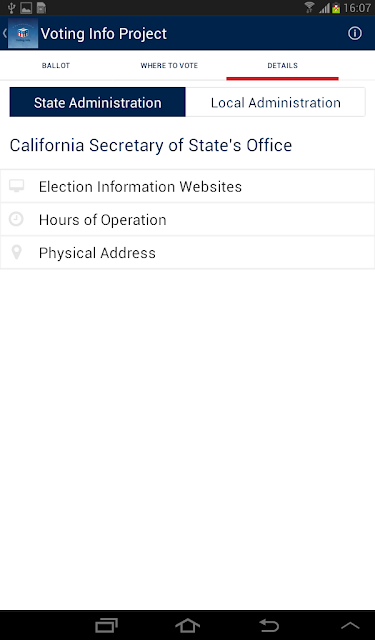Expand Hours of Operation row
Viewport: 375px width, 640px height.
(x=187, y=220)
